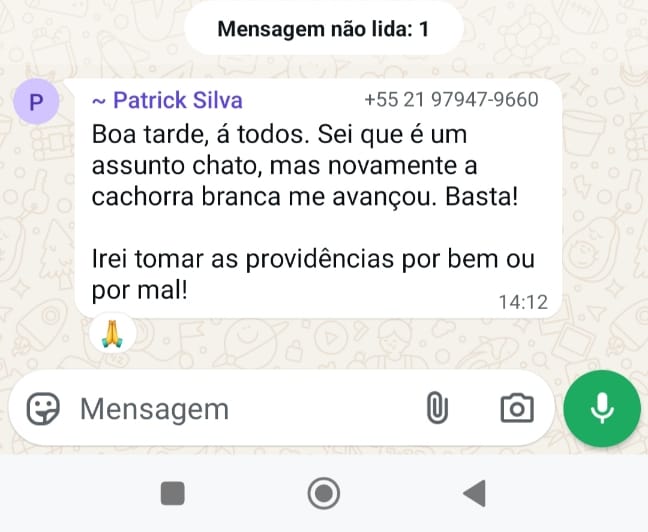Image resolution: width=648 pixels, height=532 pixels.
Task: Record a voice message with the microphone
Action: point(601,408)
